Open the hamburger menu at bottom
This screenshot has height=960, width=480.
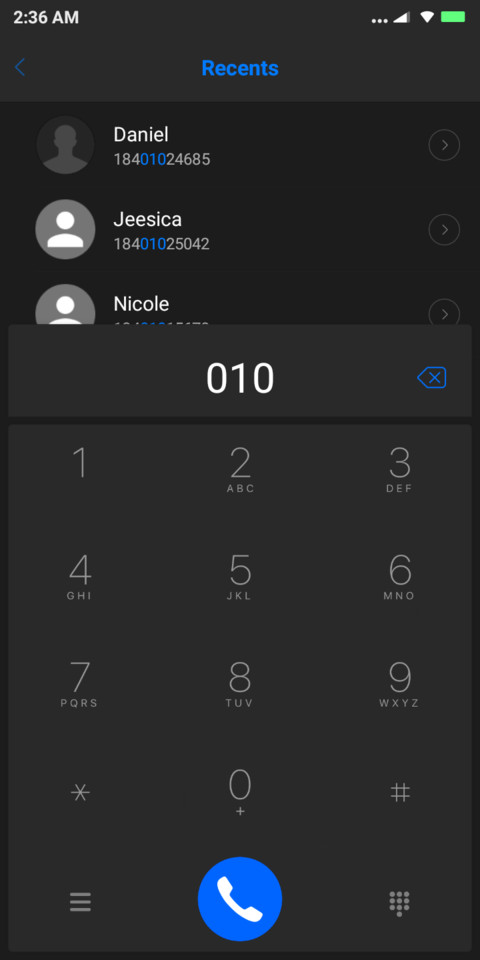coord(80,902)
